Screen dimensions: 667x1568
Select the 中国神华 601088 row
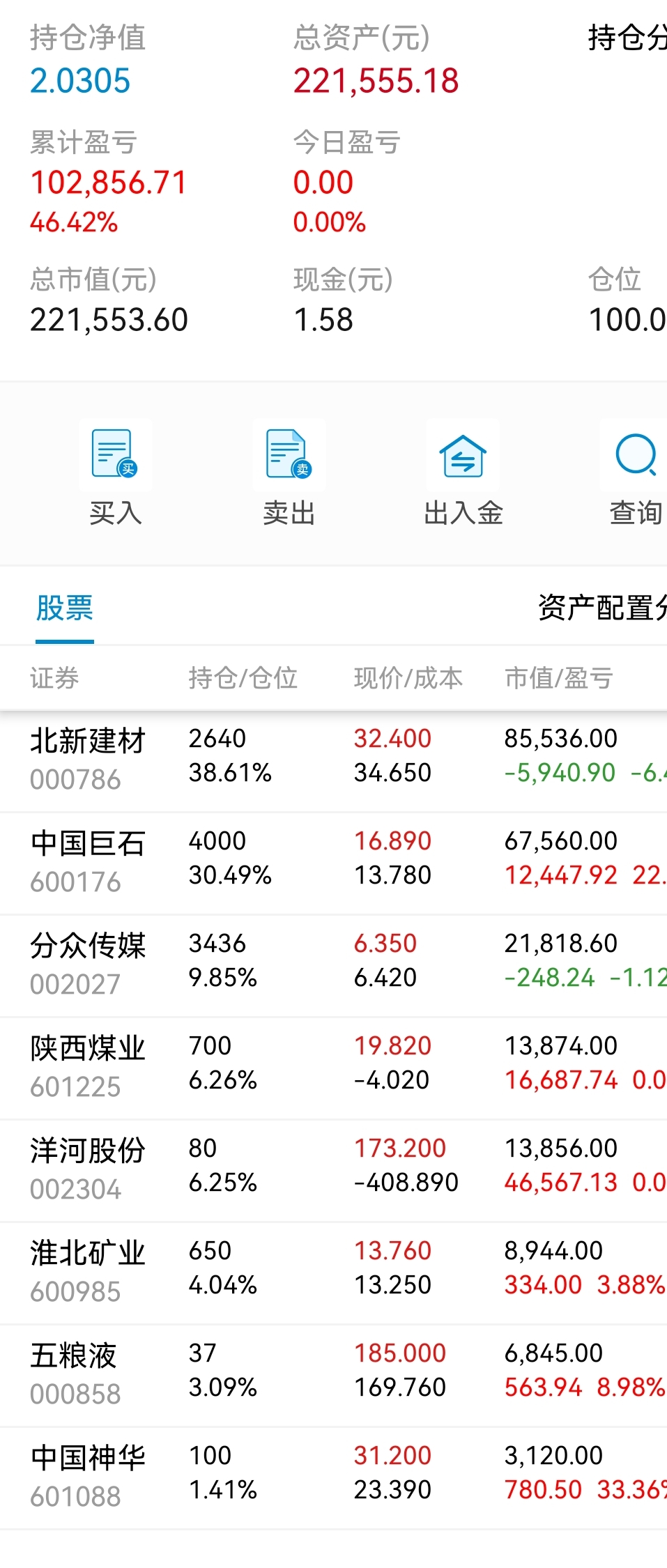pyautogui.click(x=333, y=1477)
